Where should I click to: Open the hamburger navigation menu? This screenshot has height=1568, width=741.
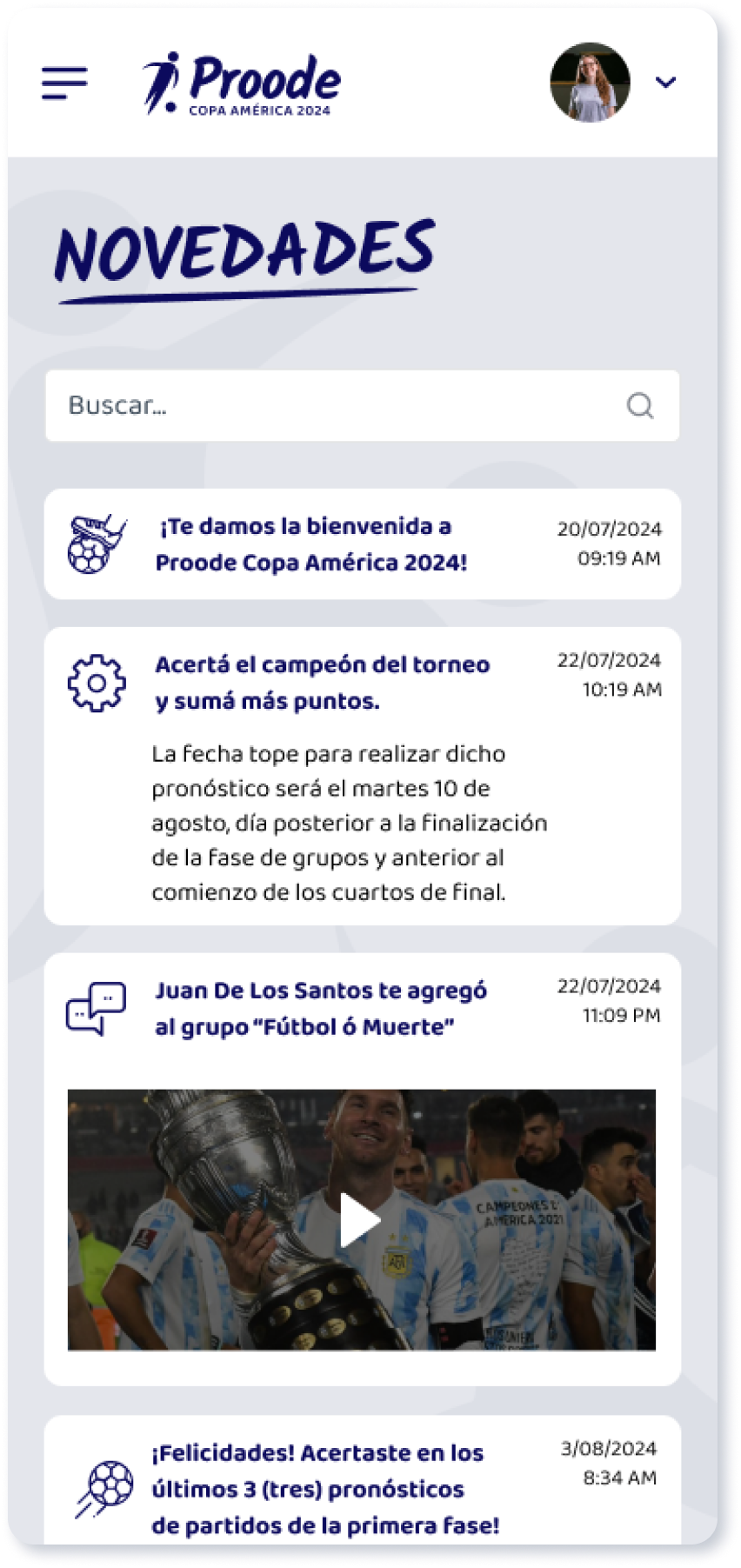[x=63, y=82]
